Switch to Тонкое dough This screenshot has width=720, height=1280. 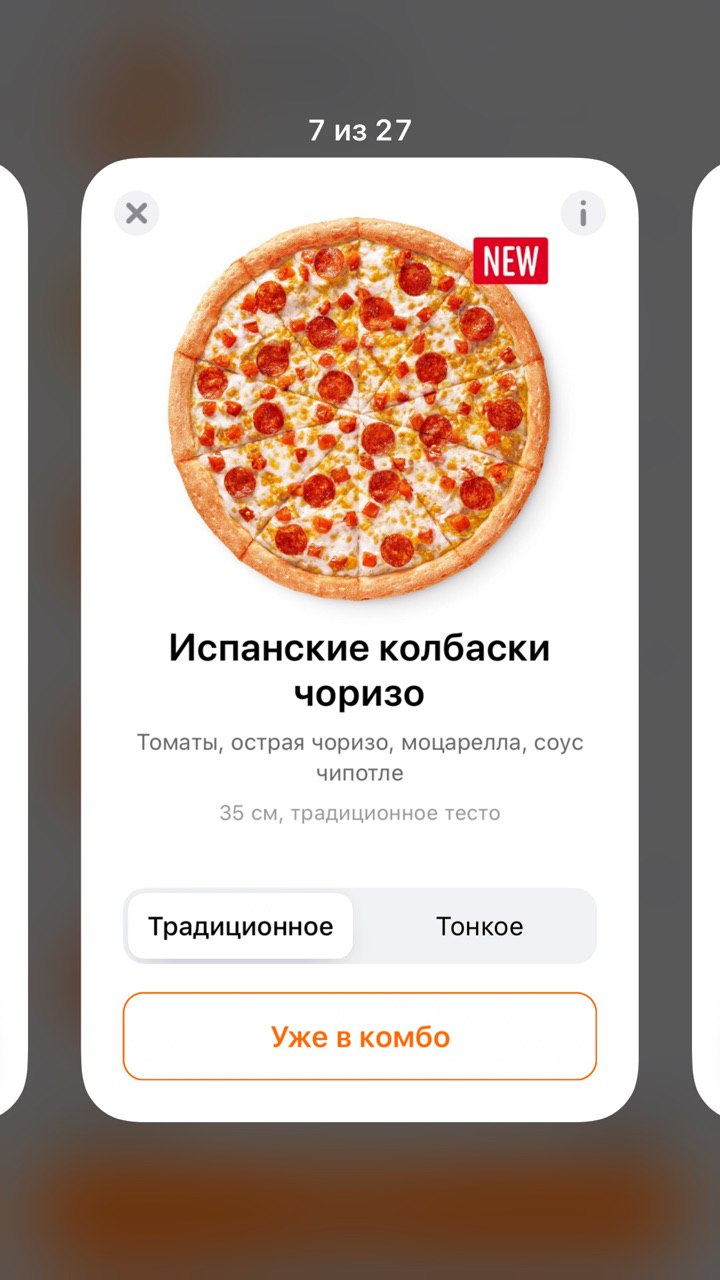click(479, 926)
